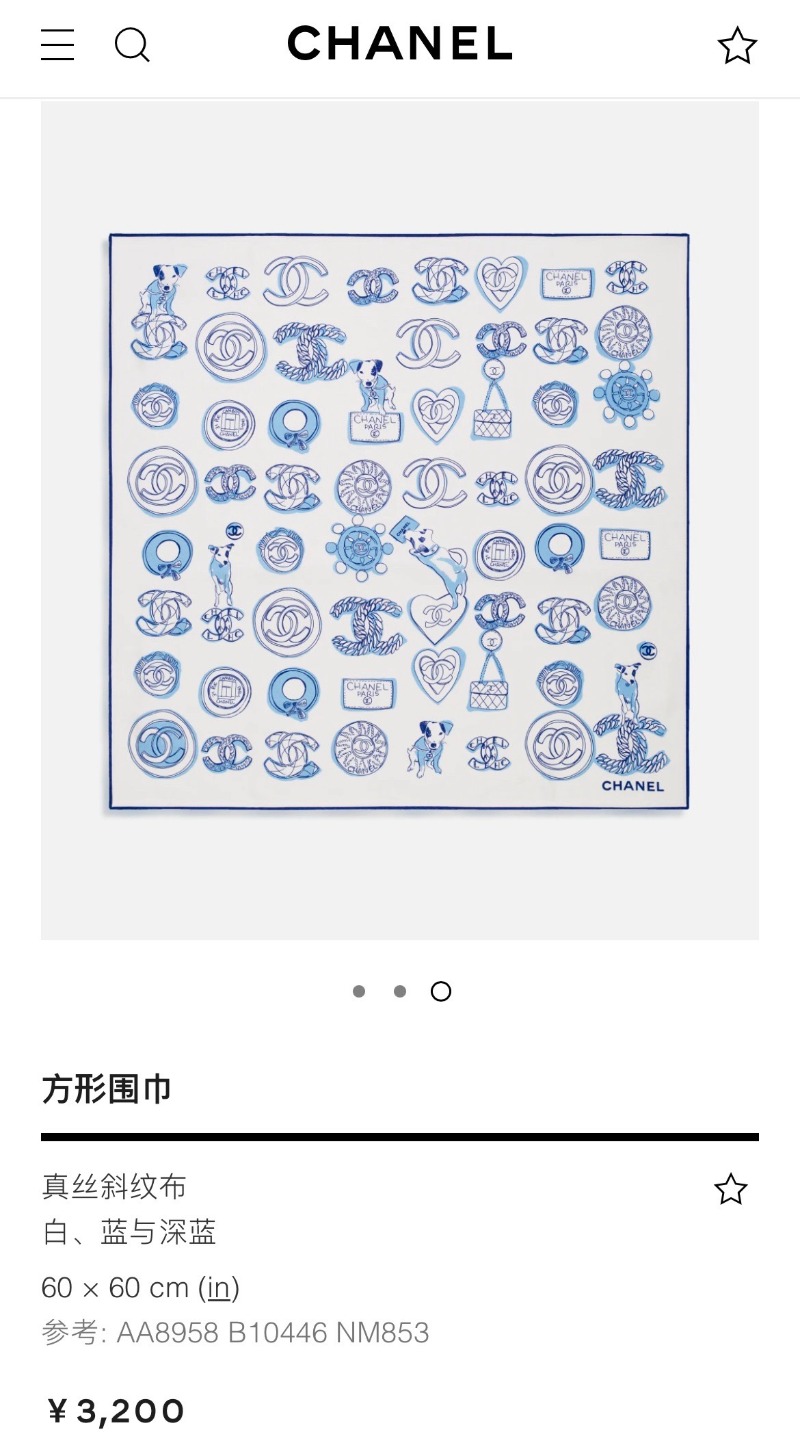Open the wishlist star in the header
This screenshot has height=1432, width=800.
737,46
